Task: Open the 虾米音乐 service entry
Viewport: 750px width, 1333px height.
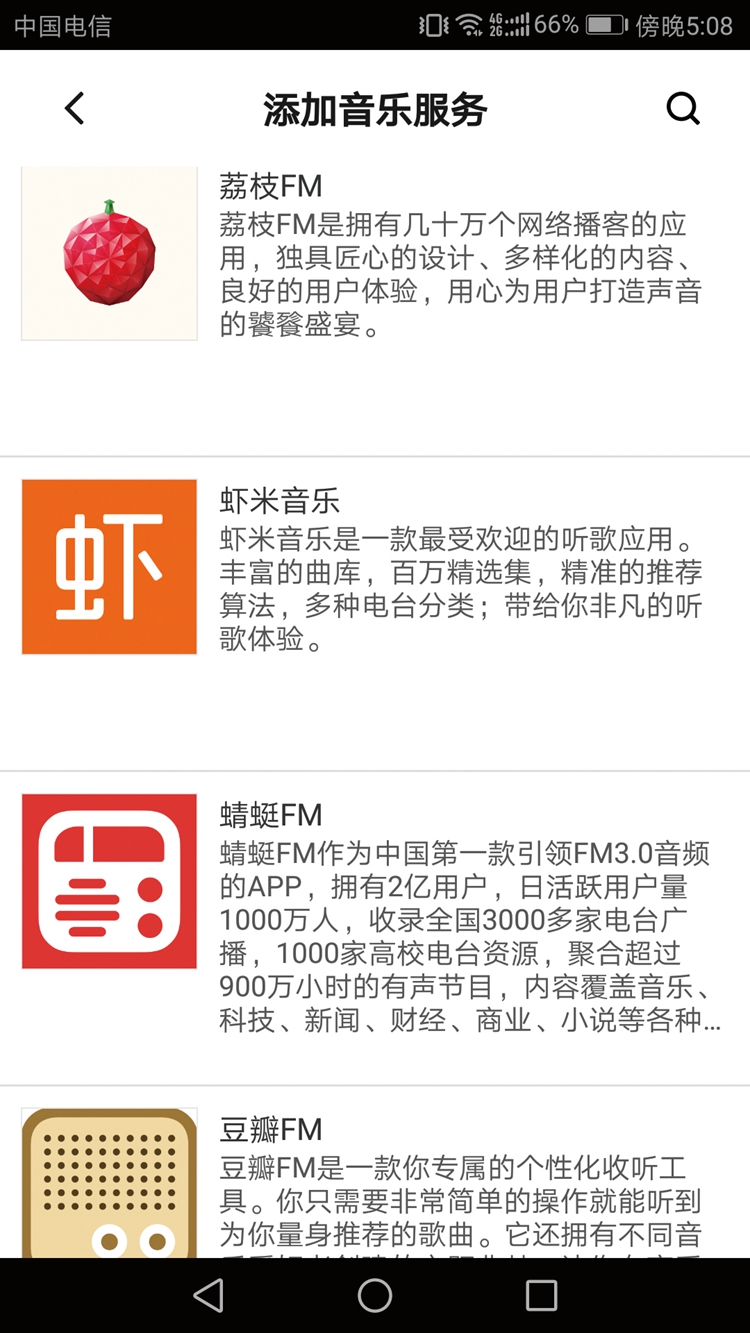Action: [x=375, y=614]
